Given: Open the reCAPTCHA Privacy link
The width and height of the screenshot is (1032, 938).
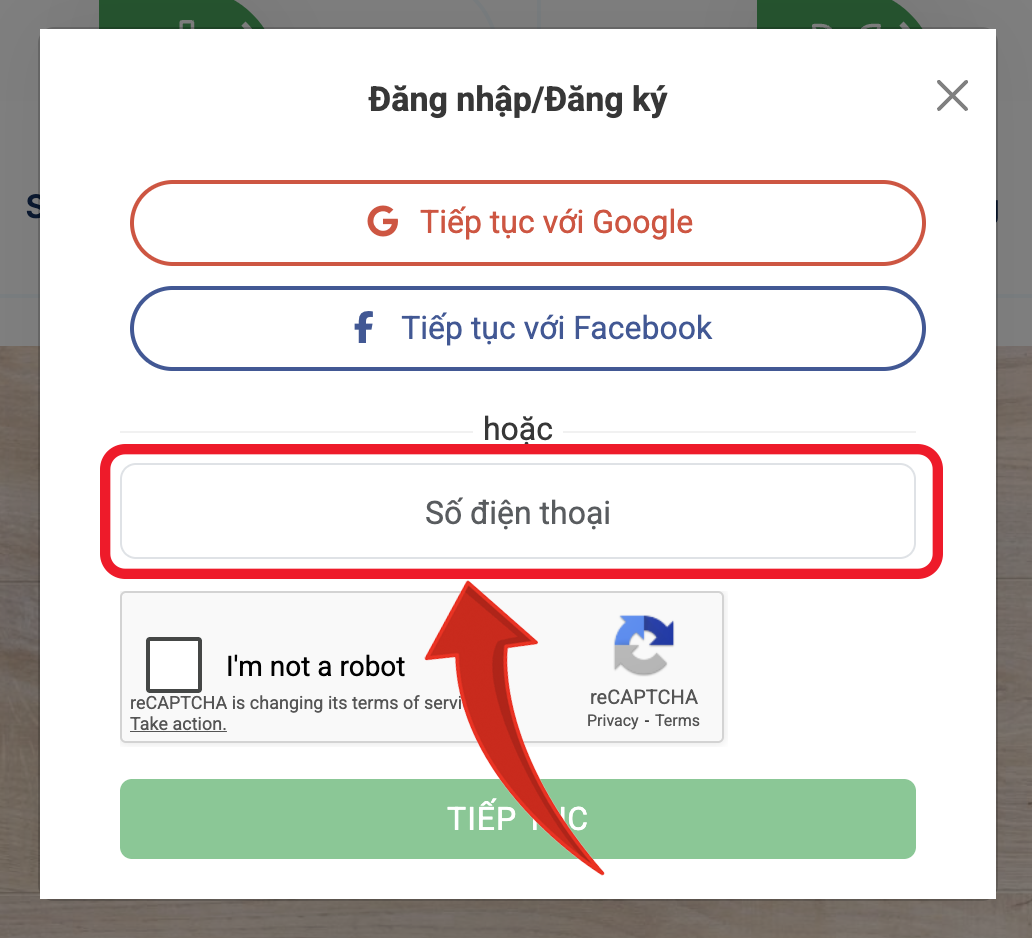Looking at the screenshot, I should click(612, 721).
